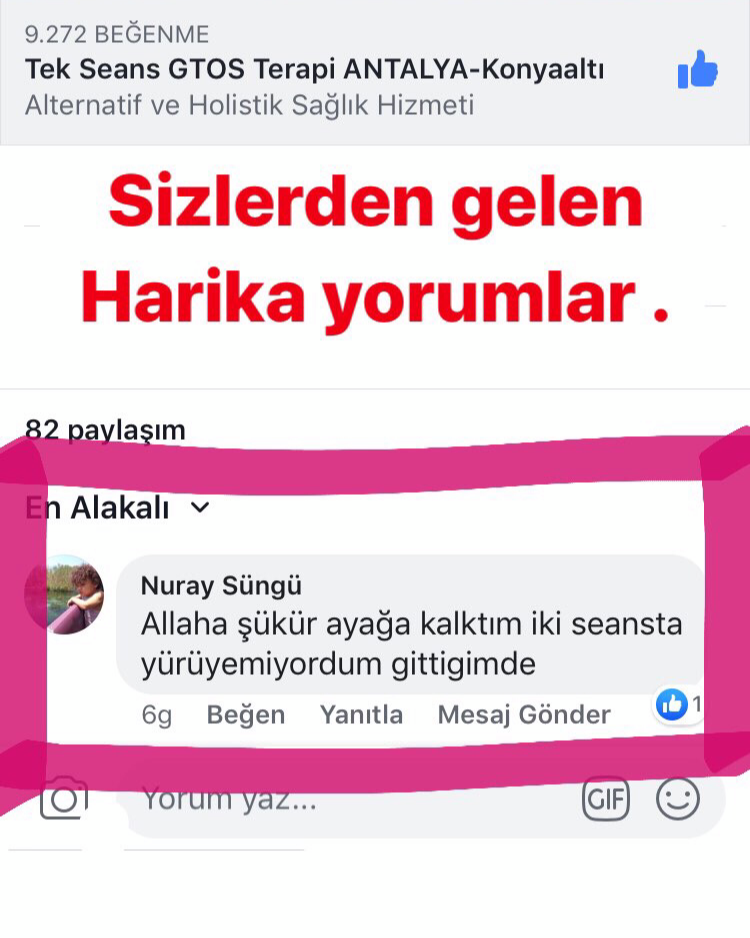The image size is (750, 938).
Task: Open the Tek Seans GTOS Terapi page card
Action: pyautogui.click(x=375, y=72)
